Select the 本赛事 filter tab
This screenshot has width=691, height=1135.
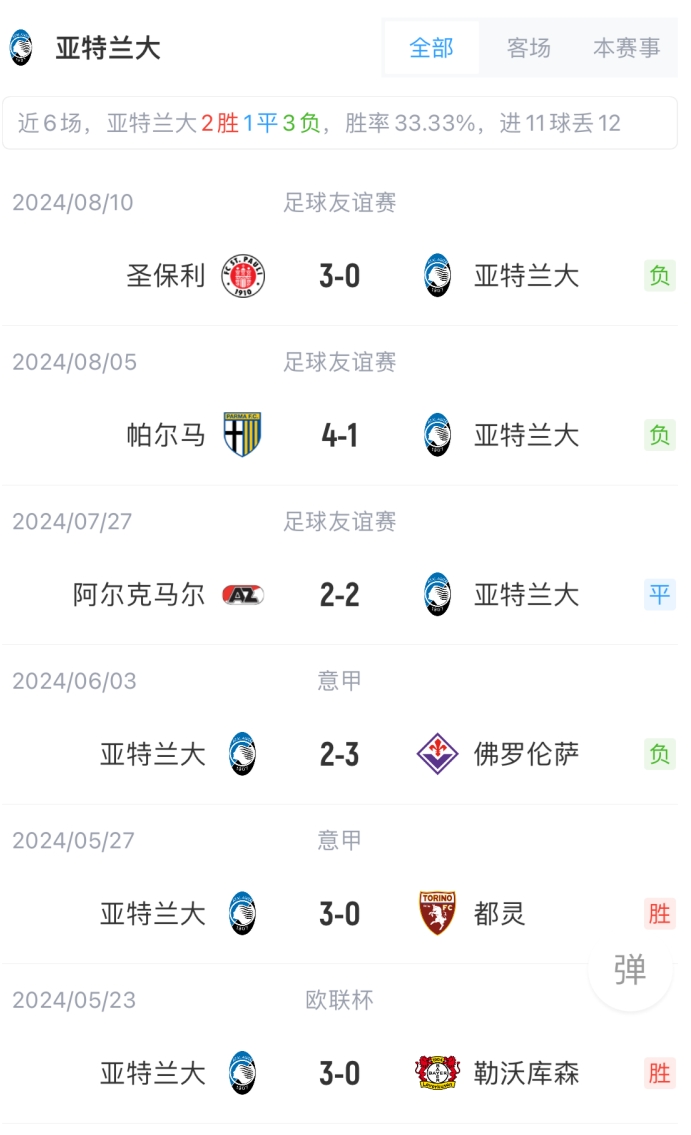626,48
